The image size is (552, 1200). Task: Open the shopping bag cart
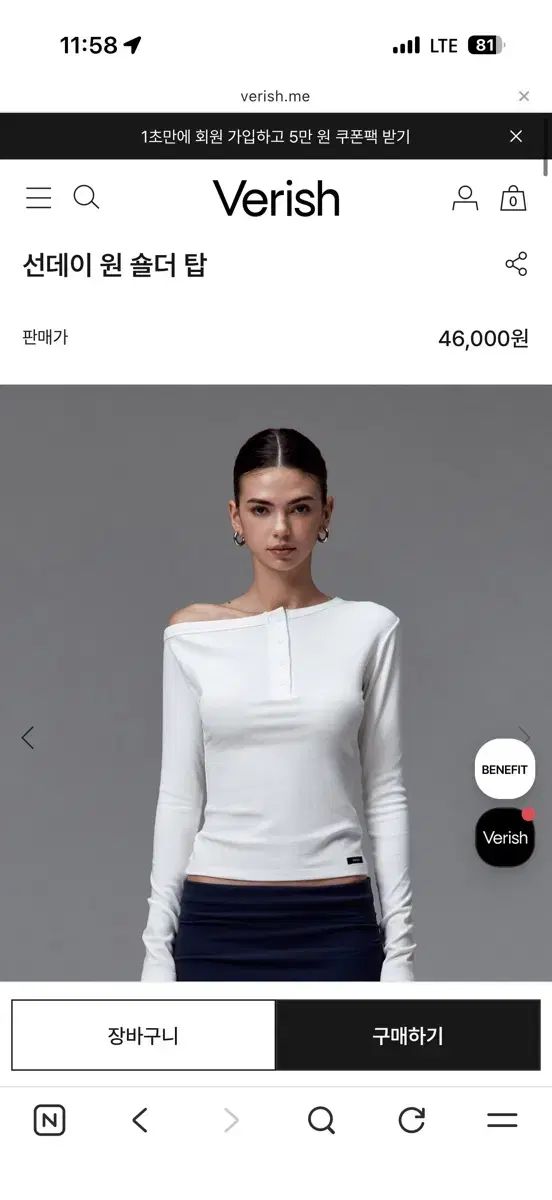pos(513,198)
